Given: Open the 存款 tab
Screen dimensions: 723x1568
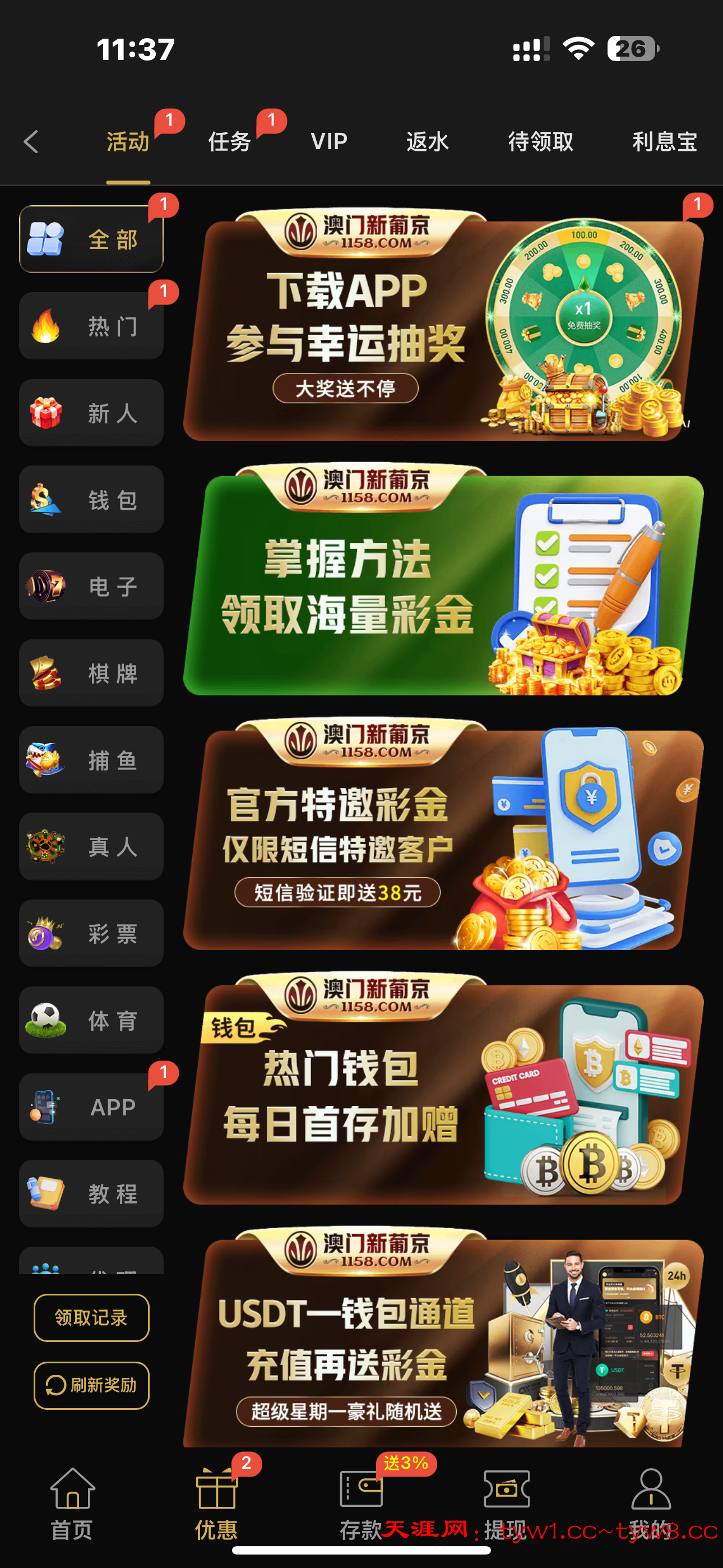Looking at the screenshot, I should [361, 1504].
